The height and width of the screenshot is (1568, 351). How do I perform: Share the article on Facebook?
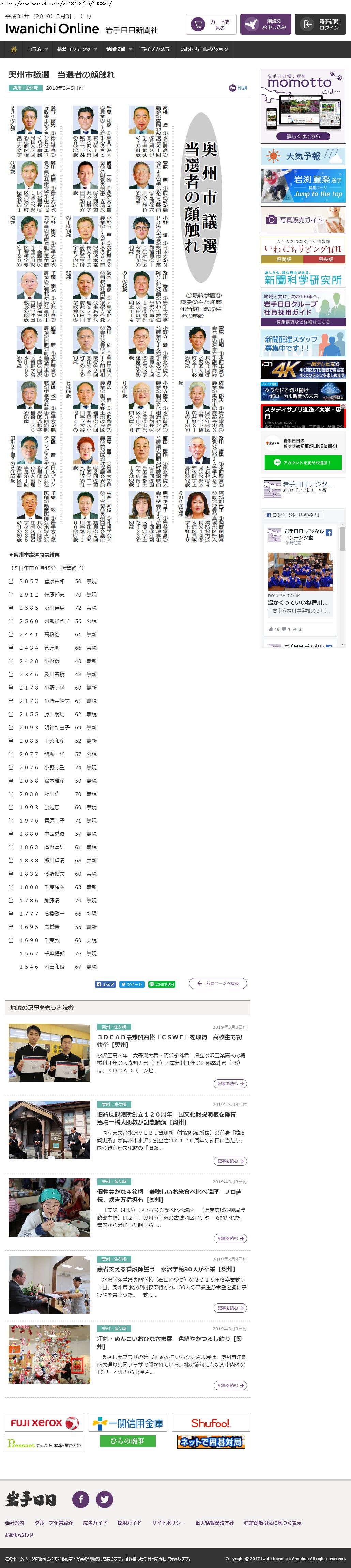(105, 984)
